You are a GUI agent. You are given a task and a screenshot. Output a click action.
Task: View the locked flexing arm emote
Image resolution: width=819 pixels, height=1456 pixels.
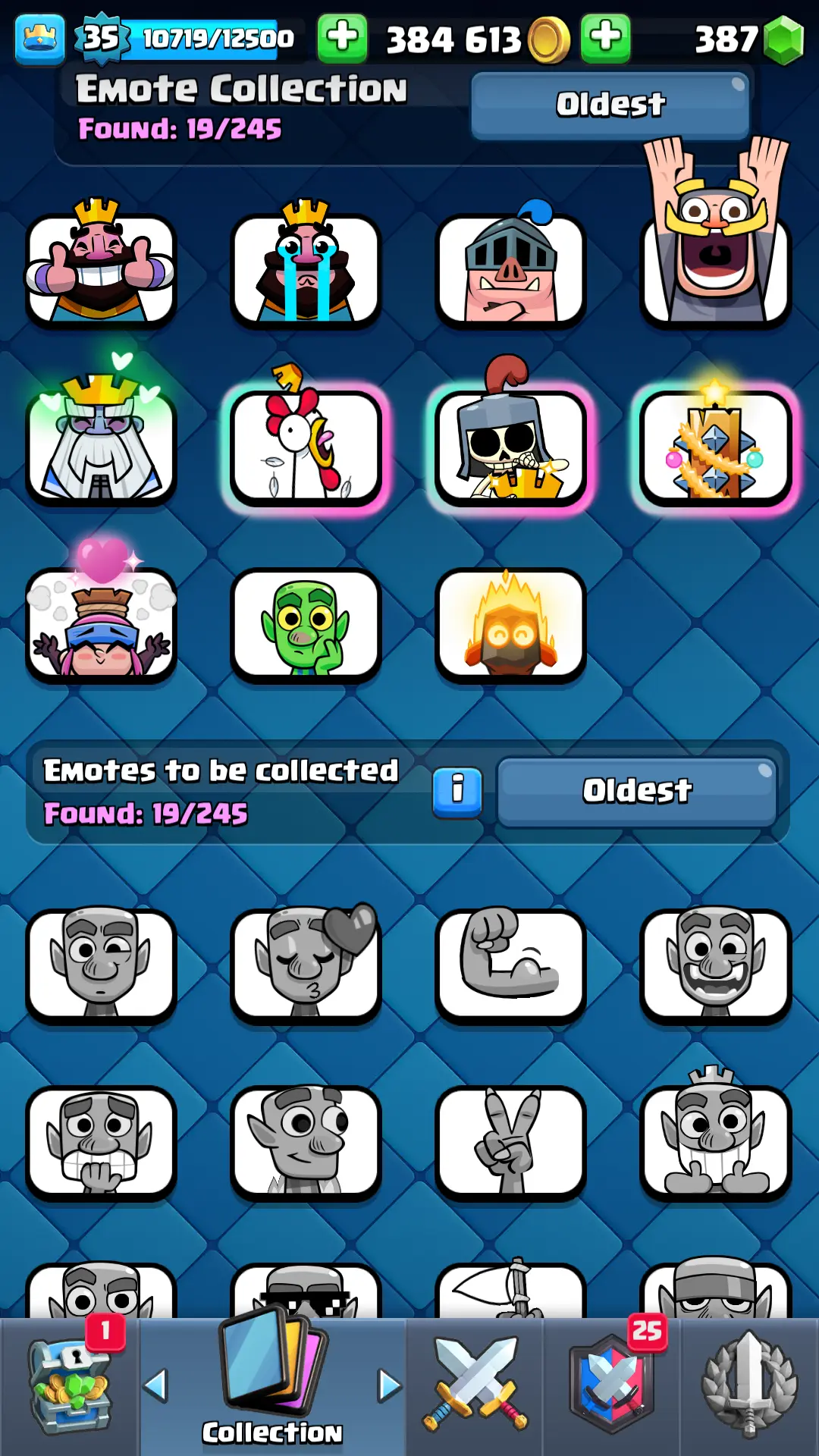click(x=510, y=965)
